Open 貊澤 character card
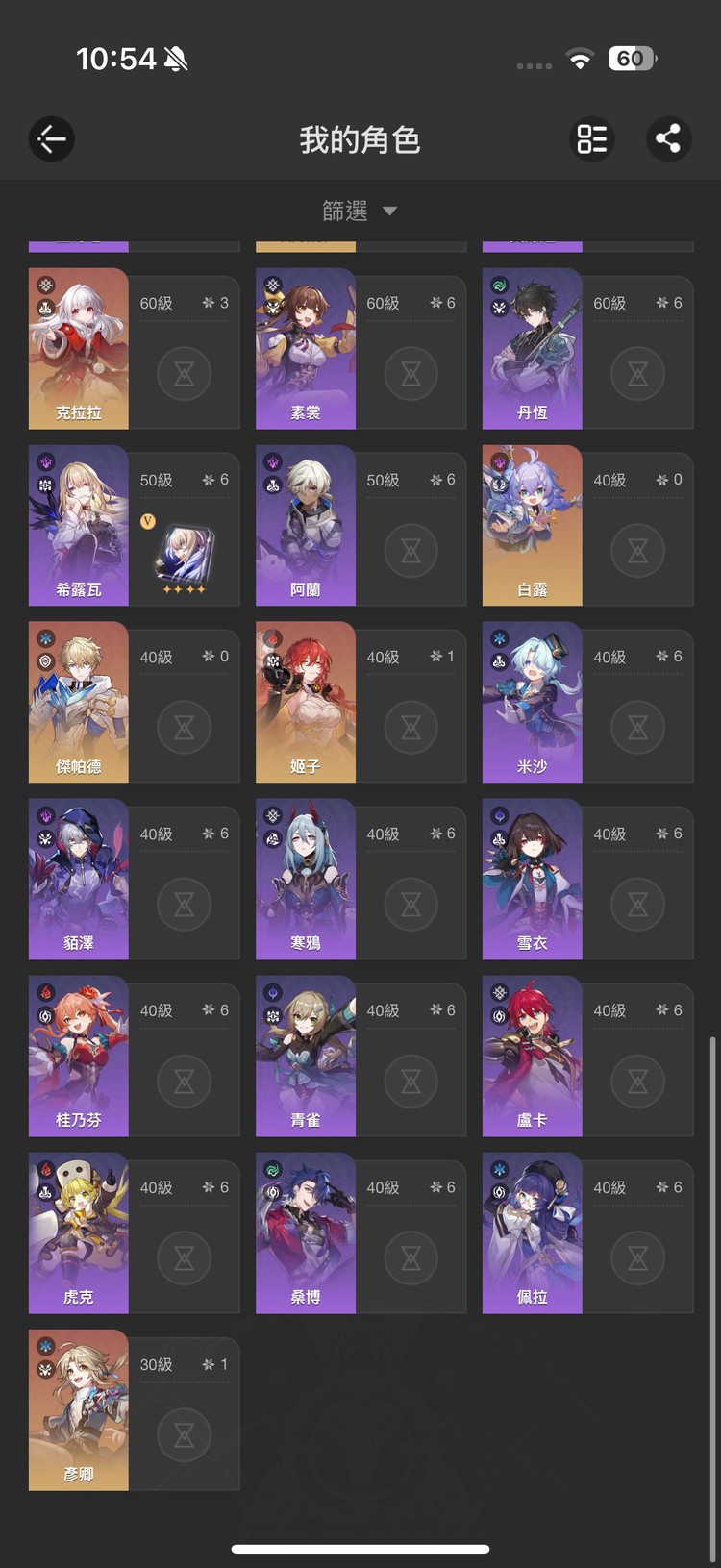 pyautogui.click(x=79, y=879)
